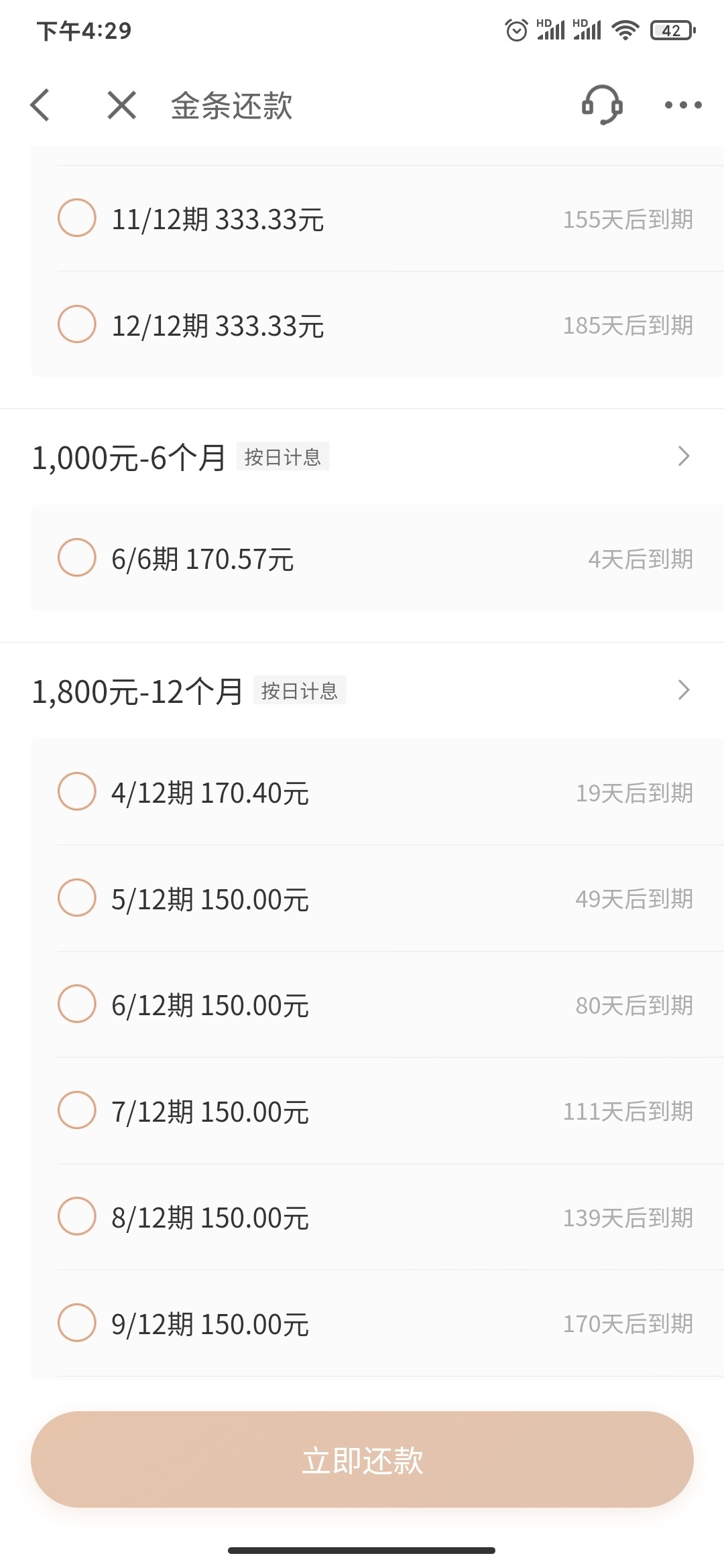Contact customer service via headset icon

pos(602,105)
